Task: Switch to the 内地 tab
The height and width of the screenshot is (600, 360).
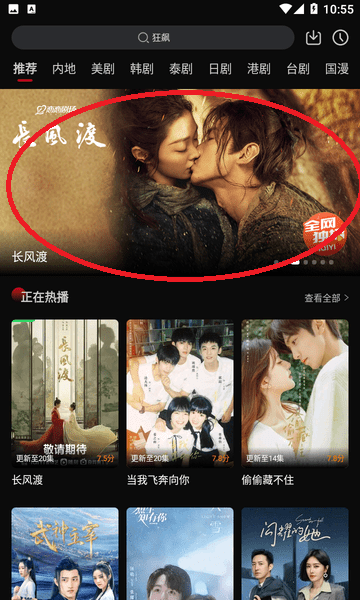Action: point(64,69)
